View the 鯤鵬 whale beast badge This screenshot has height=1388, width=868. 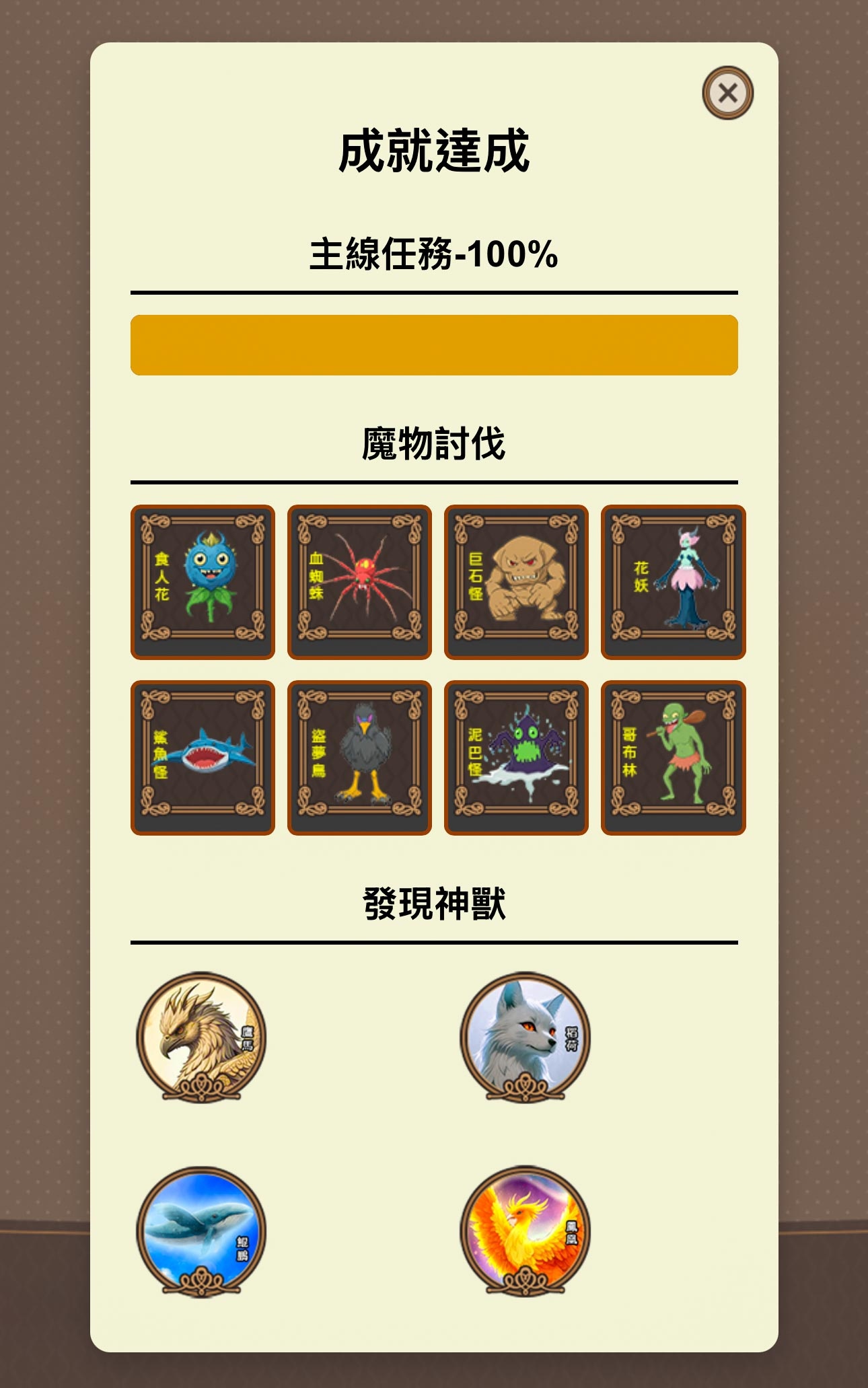point(201,1231)
